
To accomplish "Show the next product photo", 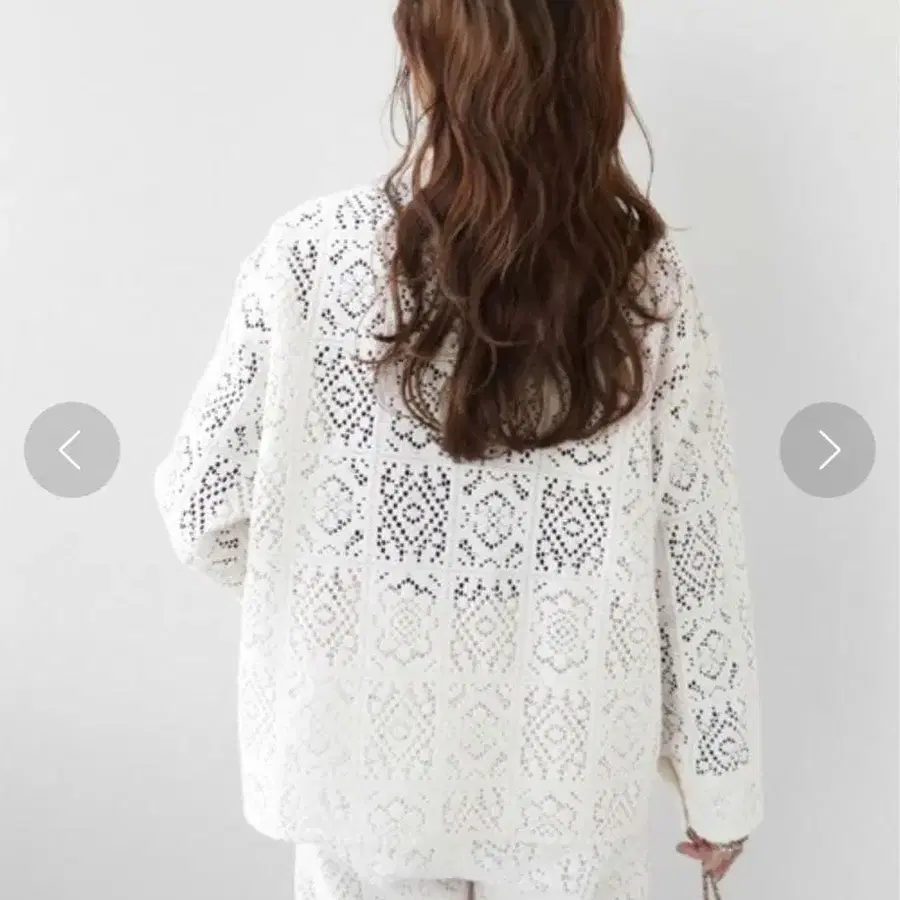I will [827, 450].
